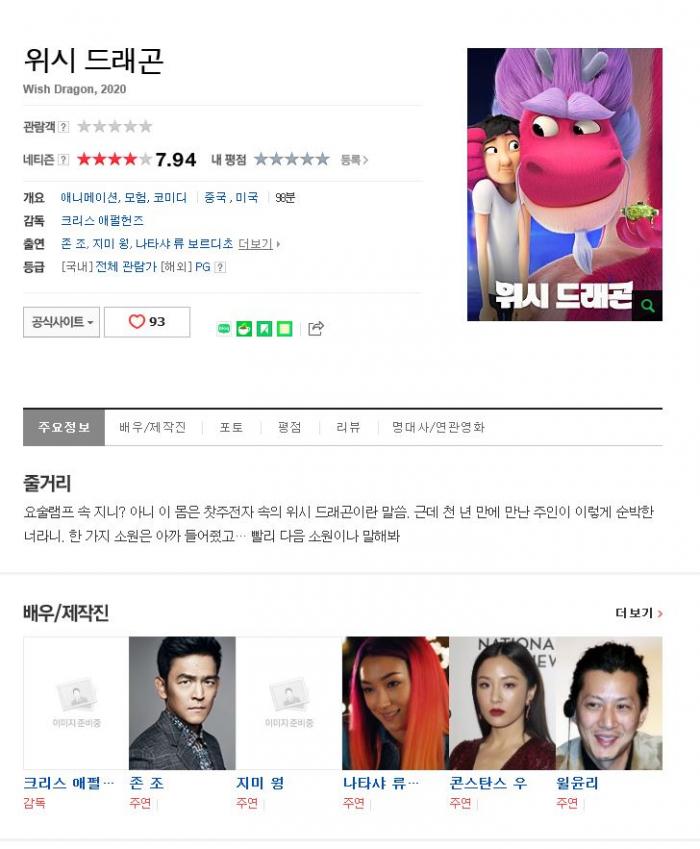Switch to the 리뷰 tab
Screen dimensions: 700x849
[x=348, y=427]
